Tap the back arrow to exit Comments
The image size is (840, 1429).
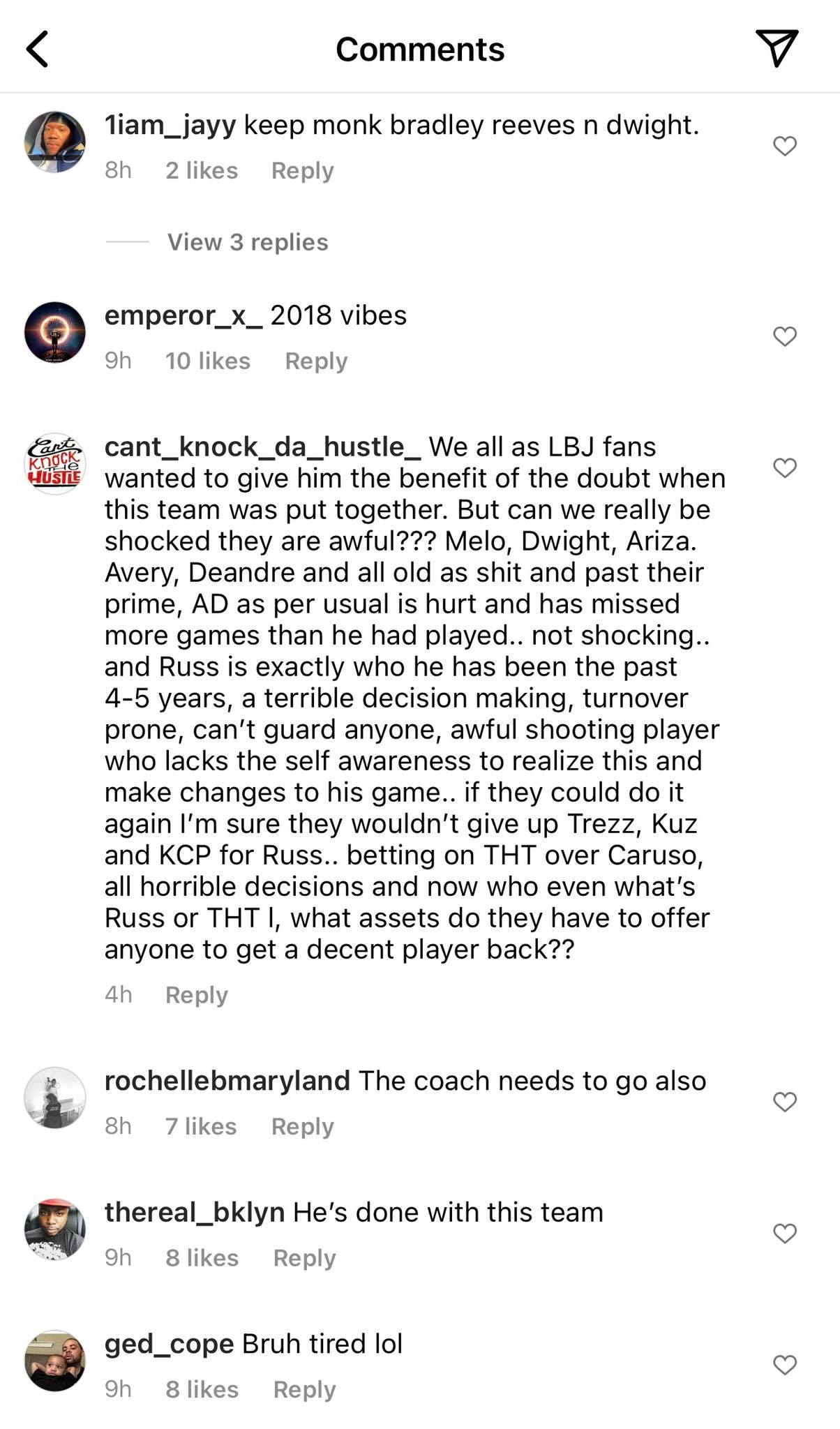(38, 50)
